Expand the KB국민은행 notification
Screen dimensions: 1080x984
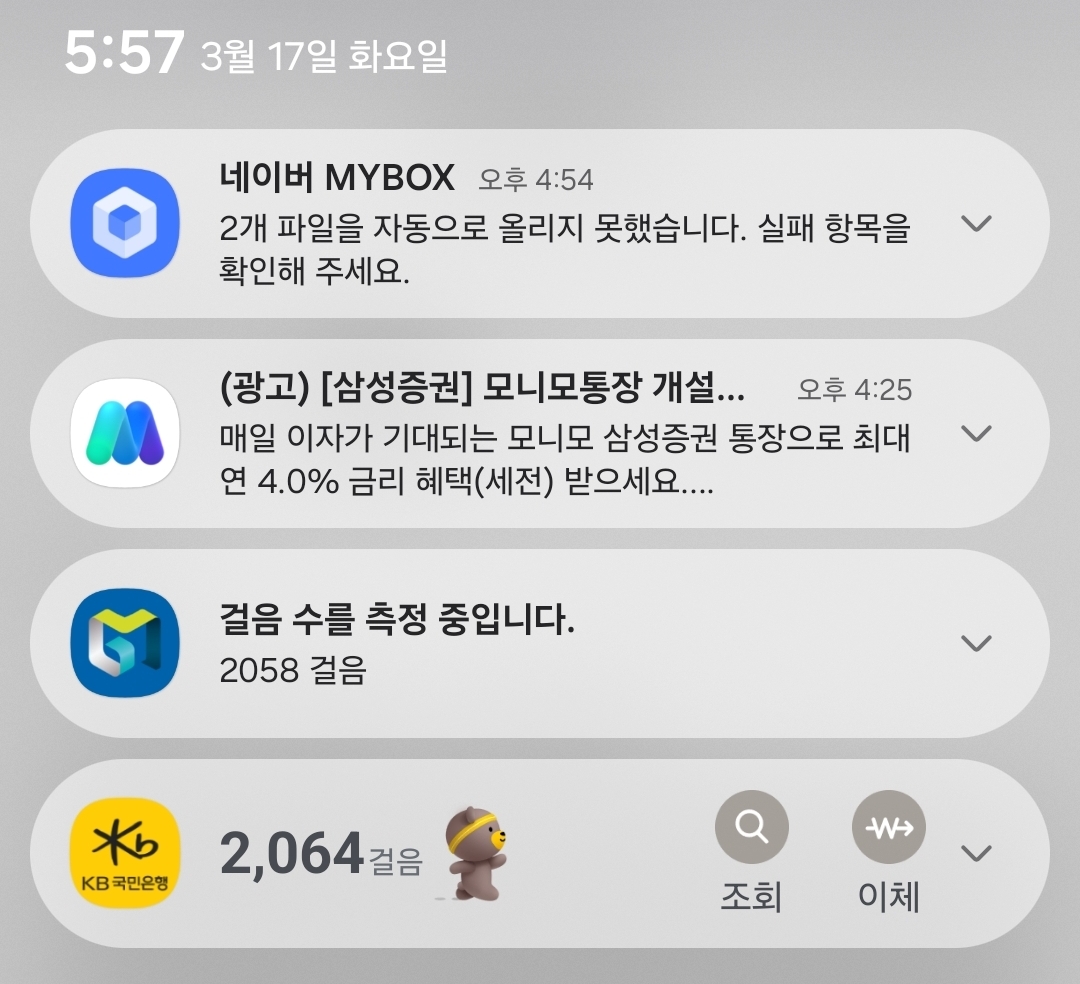[x=975, y=853]
